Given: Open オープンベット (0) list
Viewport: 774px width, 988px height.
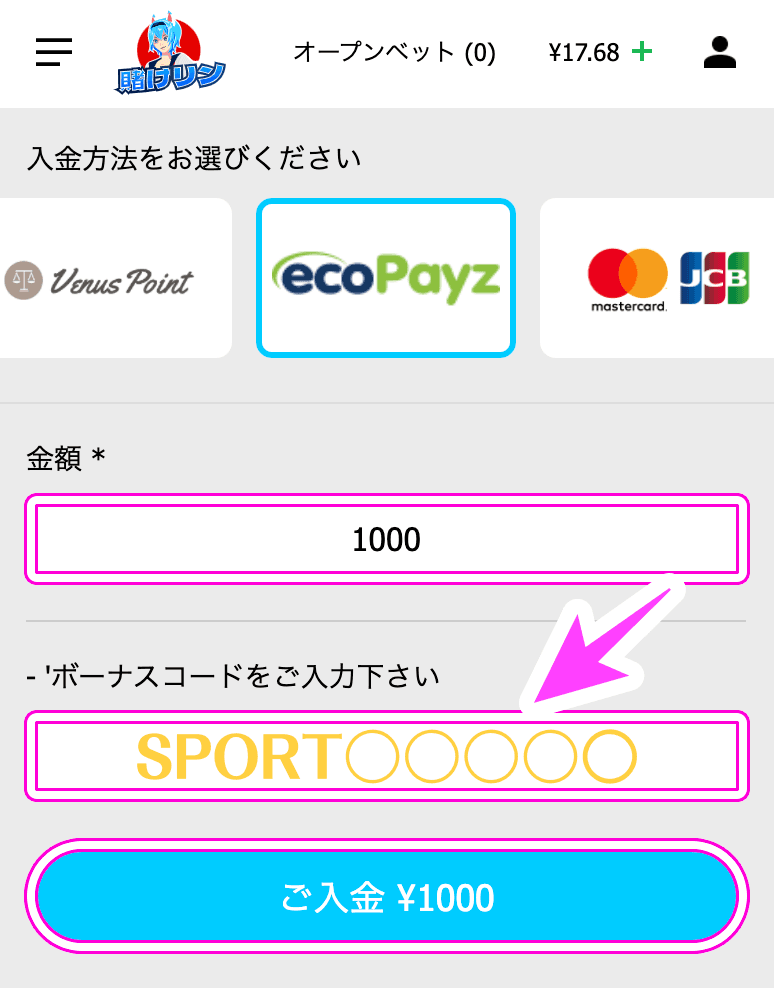Looking at the screenshot, I should [x=394, y=53].
